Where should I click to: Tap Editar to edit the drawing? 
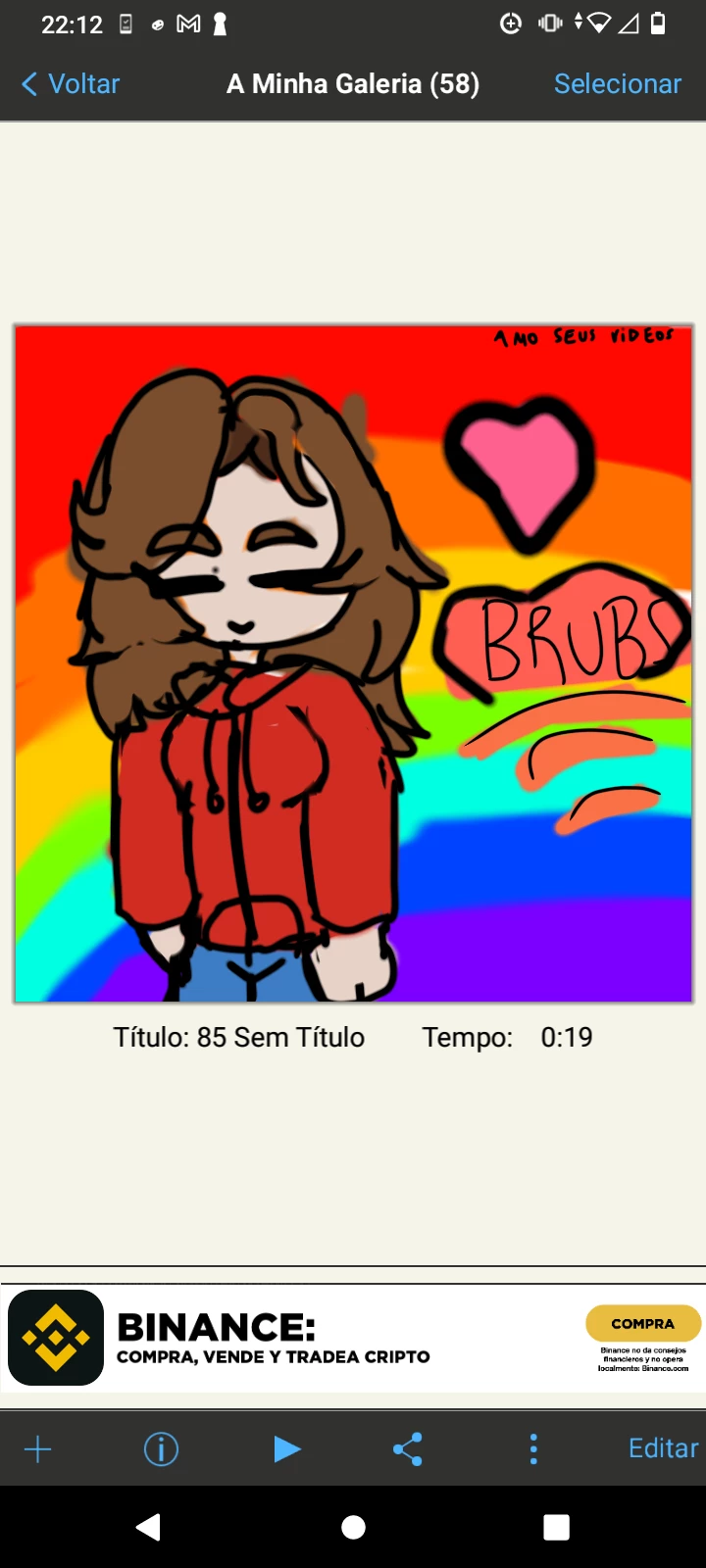[x=663, y=1448]
